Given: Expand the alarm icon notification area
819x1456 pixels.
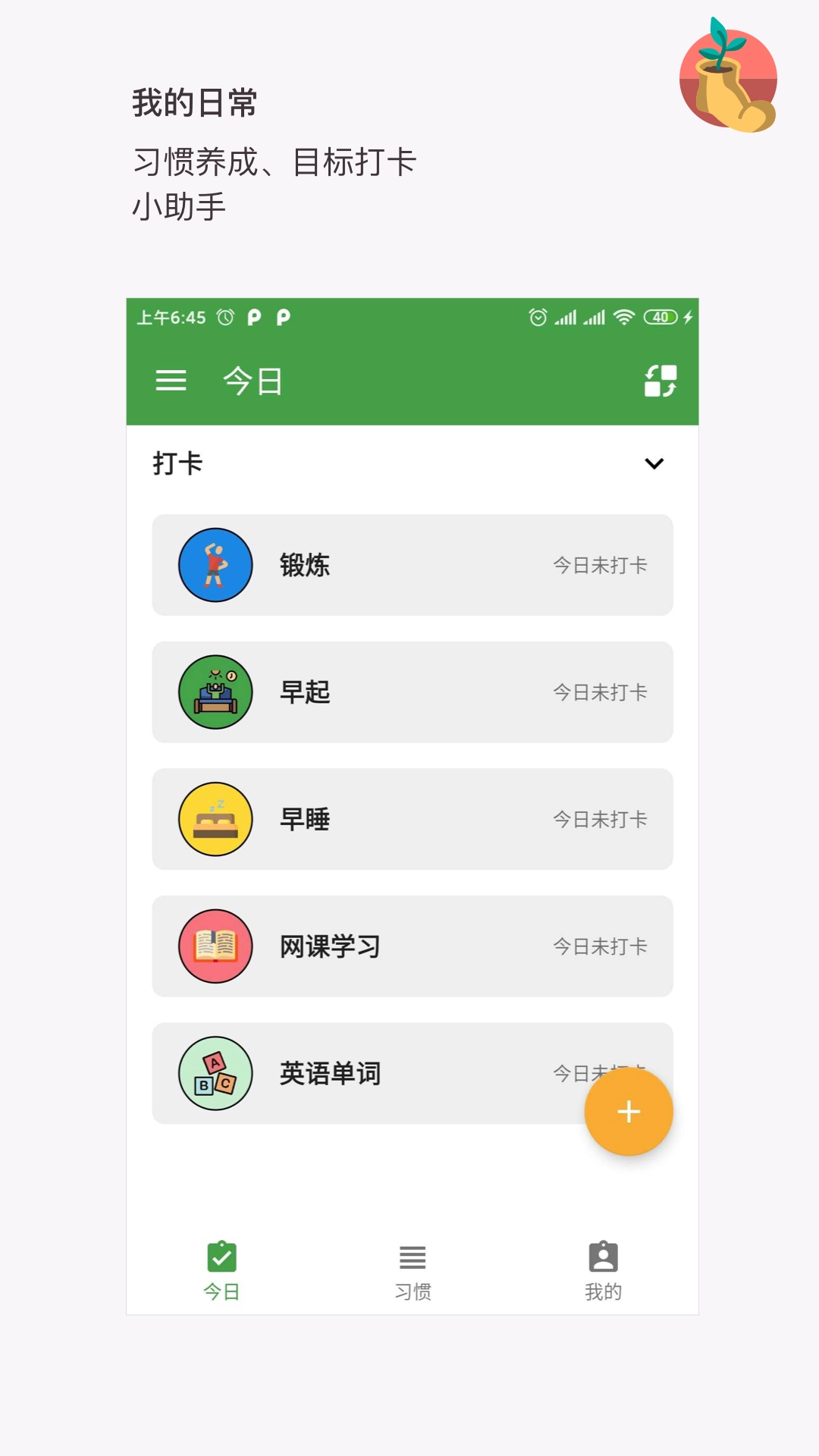Looking at the screenshot, I should [x=537, y=317].
